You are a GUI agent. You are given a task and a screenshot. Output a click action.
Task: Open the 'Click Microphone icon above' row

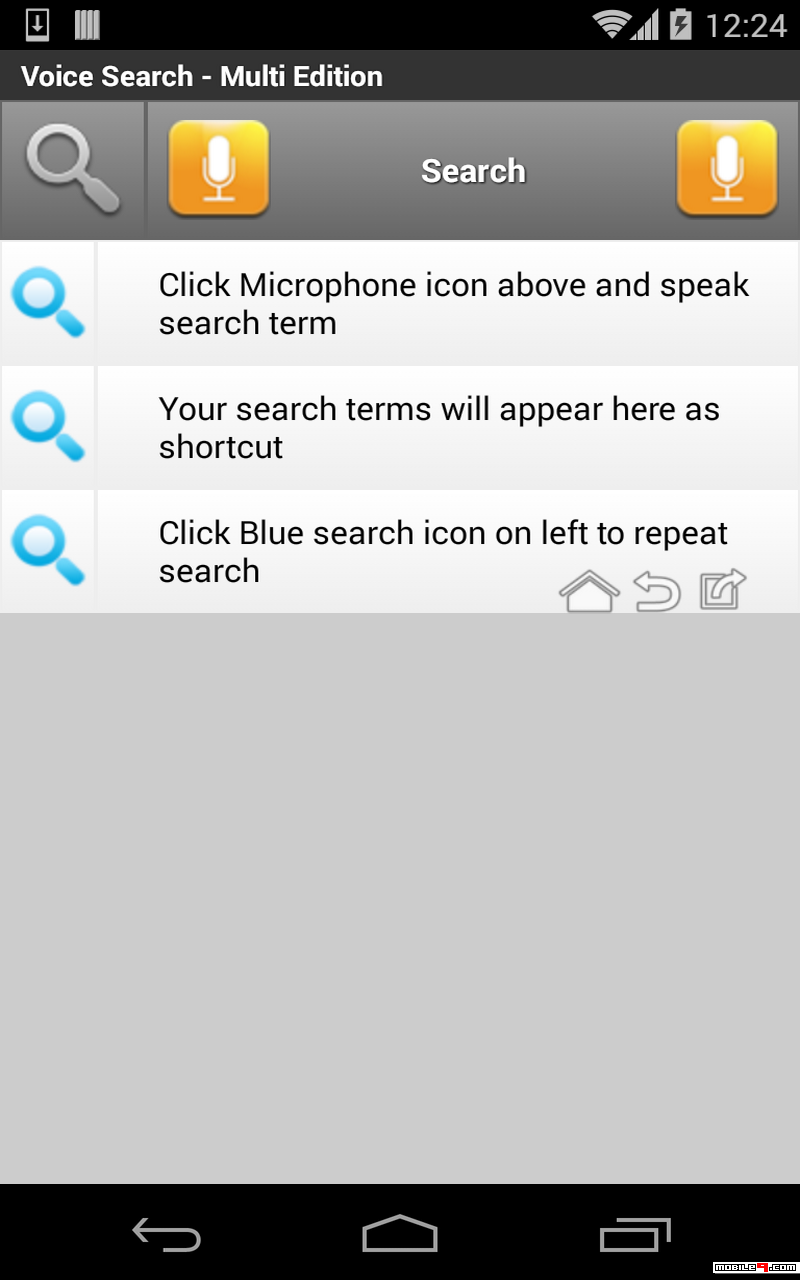(x=400, y=303)
